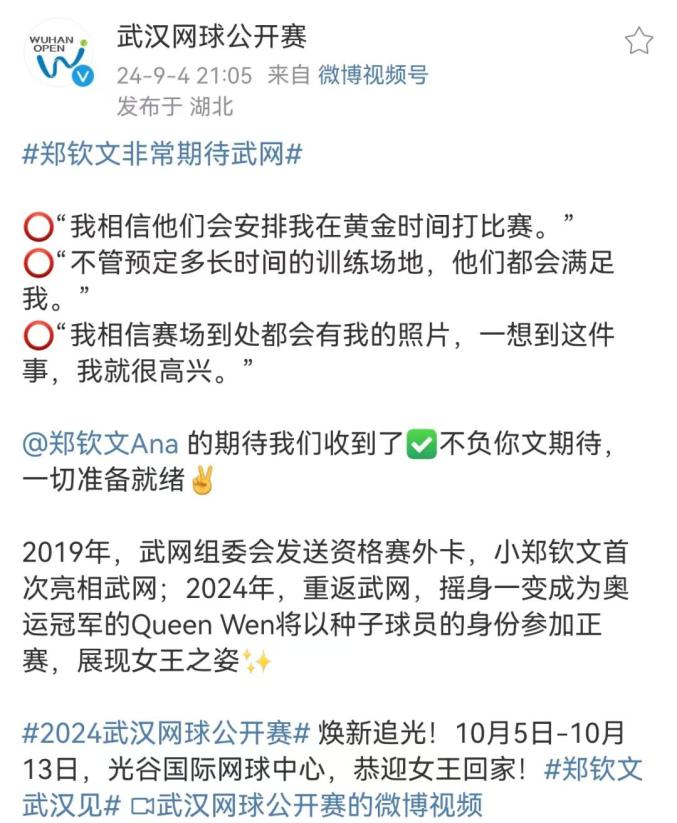The width and height of the screenshot is (677, 823).
Task: Open the 微博视频号 source link
Action: point(373,74)
